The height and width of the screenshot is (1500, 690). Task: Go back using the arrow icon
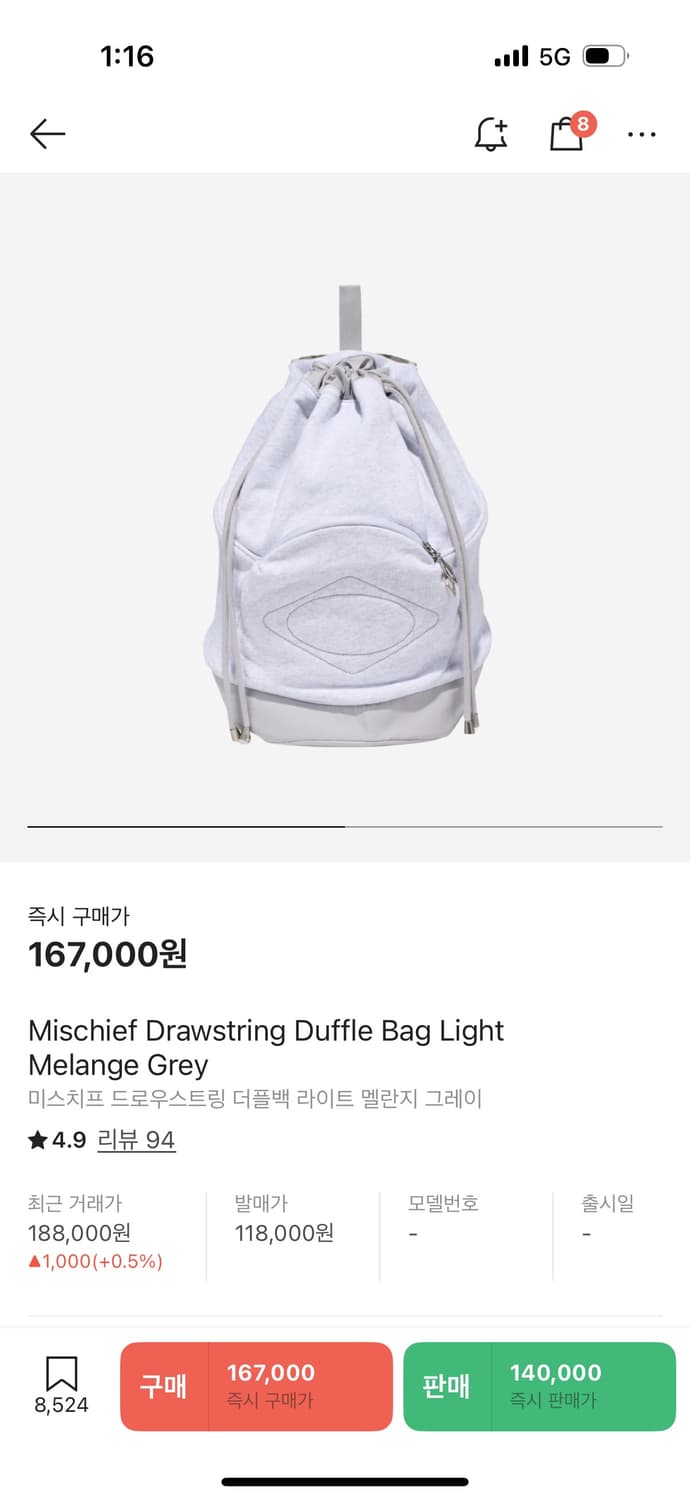(47, 134)
